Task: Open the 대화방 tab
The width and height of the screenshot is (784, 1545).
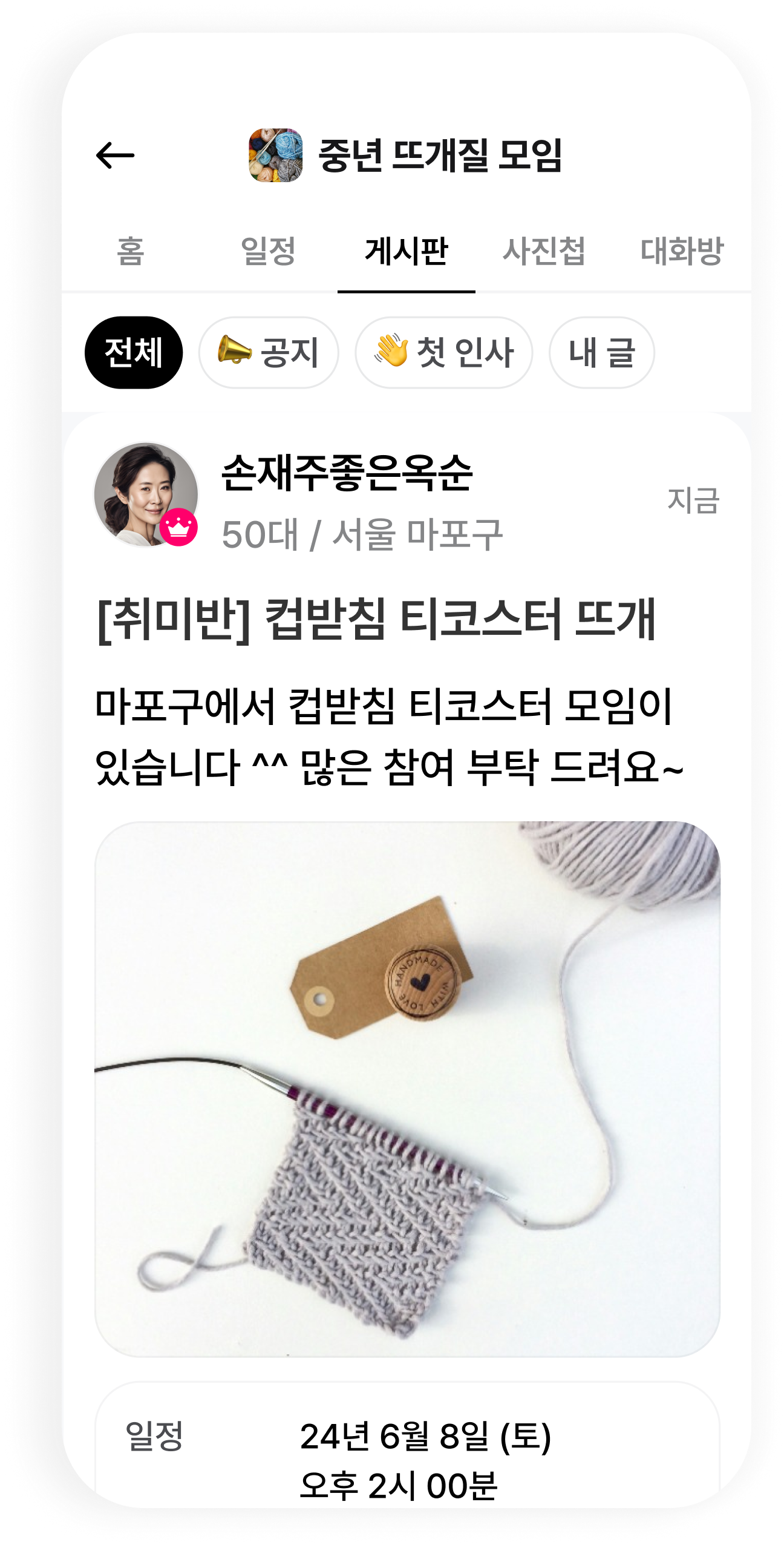Action: click(681, 251)
